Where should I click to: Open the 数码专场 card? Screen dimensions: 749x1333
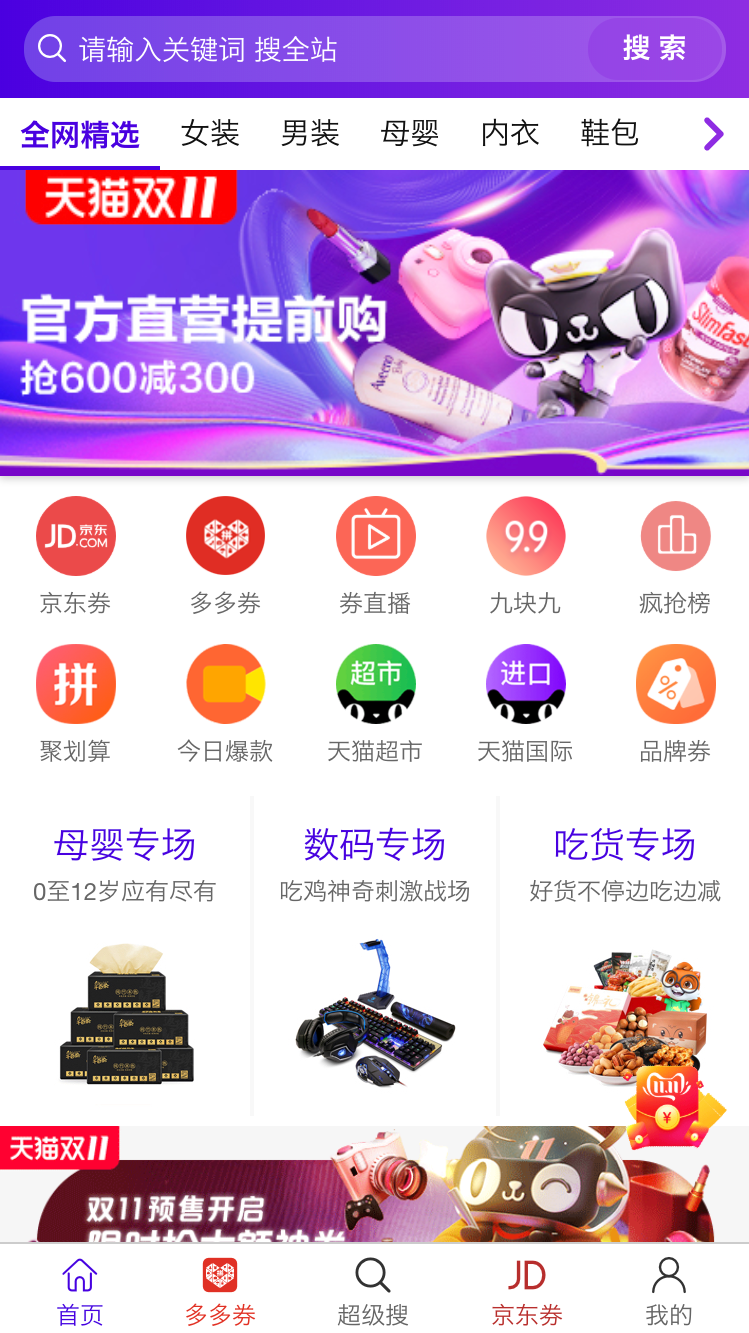[375, 956]
